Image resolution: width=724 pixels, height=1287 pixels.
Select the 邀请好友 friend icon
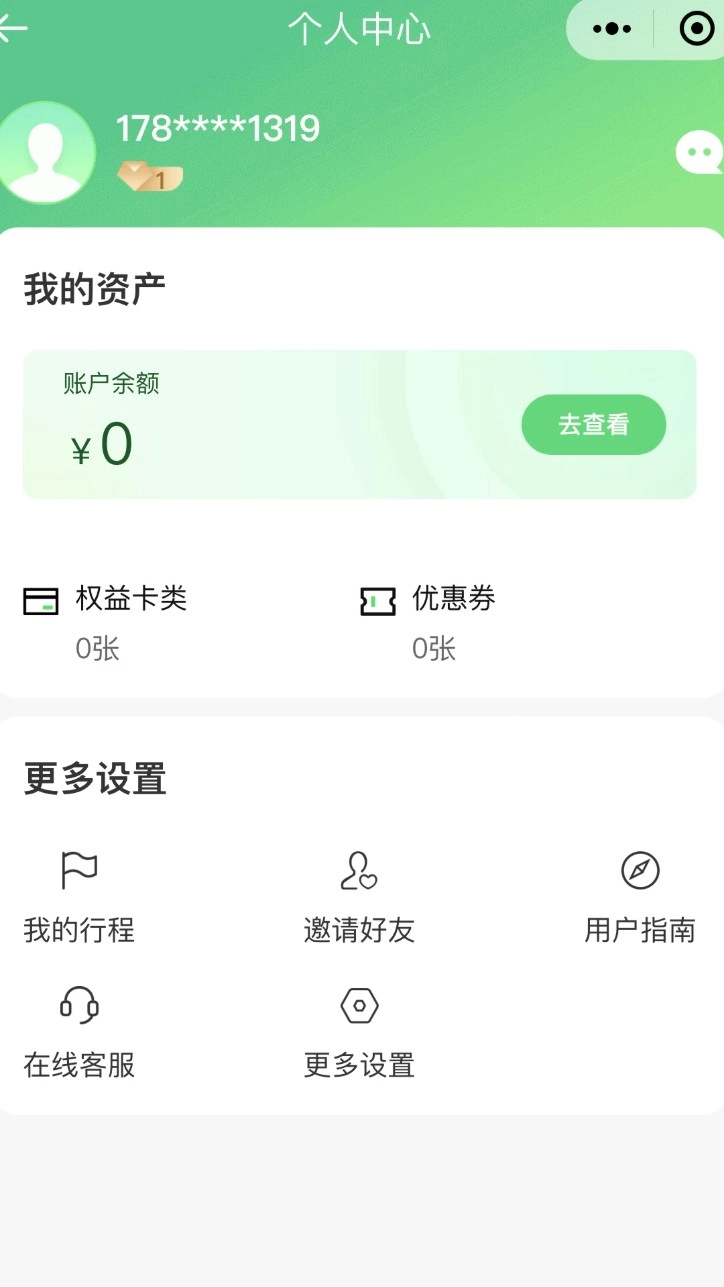357,871
